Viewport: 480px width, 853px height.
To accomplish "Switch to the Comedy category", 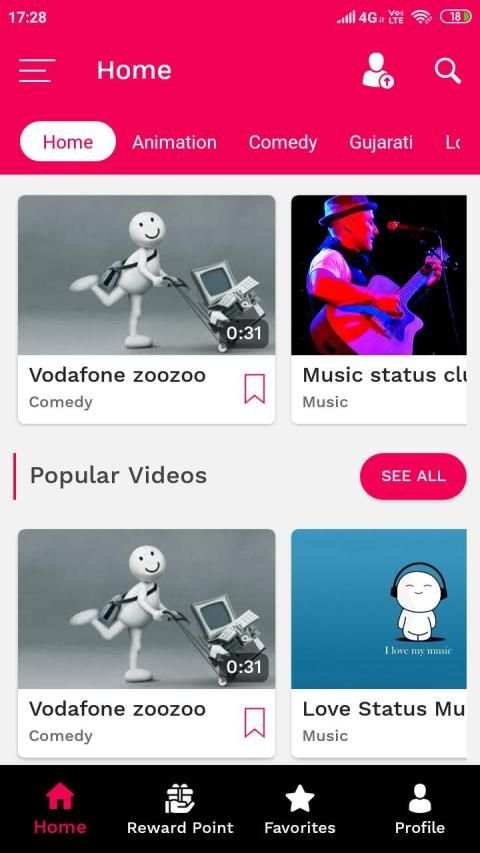I will coord(282,143).
